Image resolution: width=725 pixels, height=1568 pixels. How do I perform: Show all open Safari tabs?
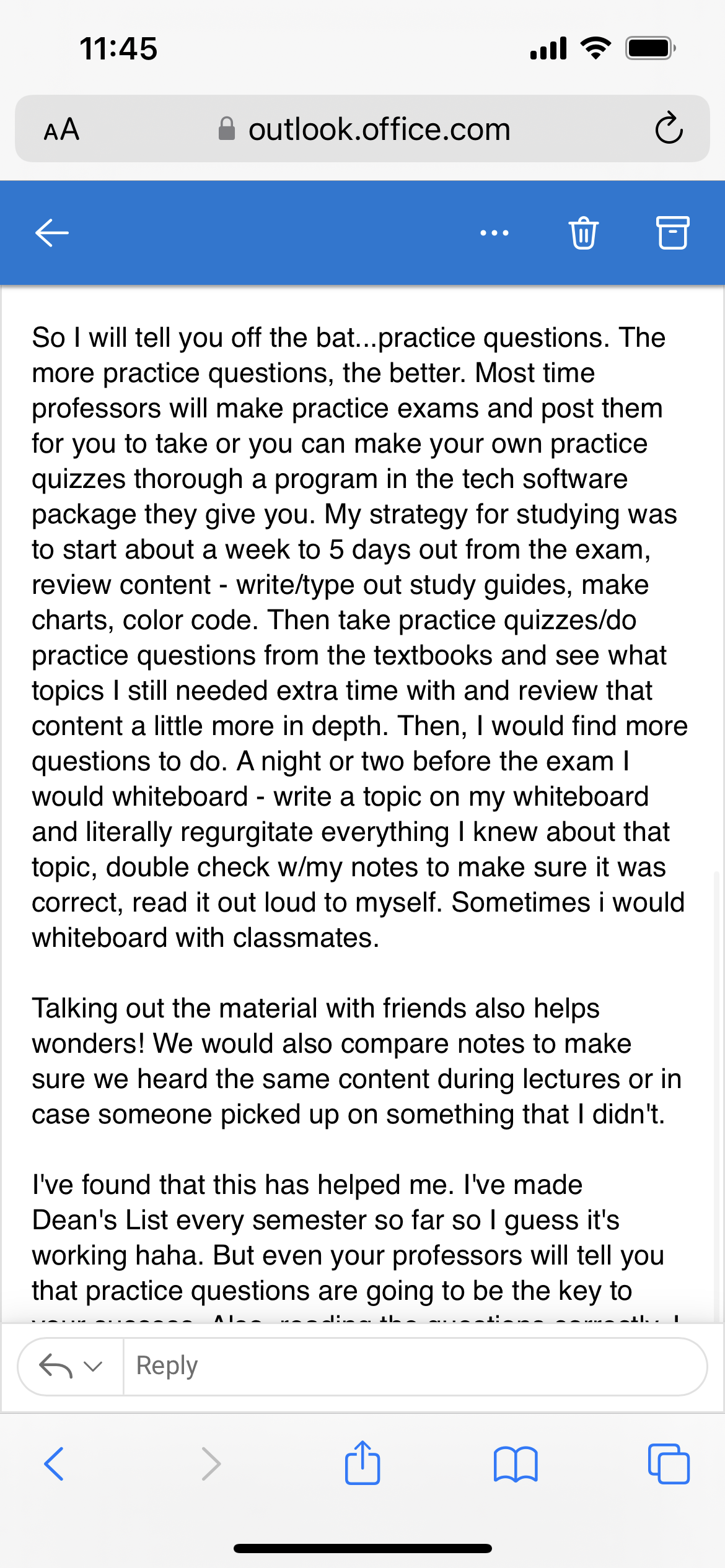(669, 1464)
